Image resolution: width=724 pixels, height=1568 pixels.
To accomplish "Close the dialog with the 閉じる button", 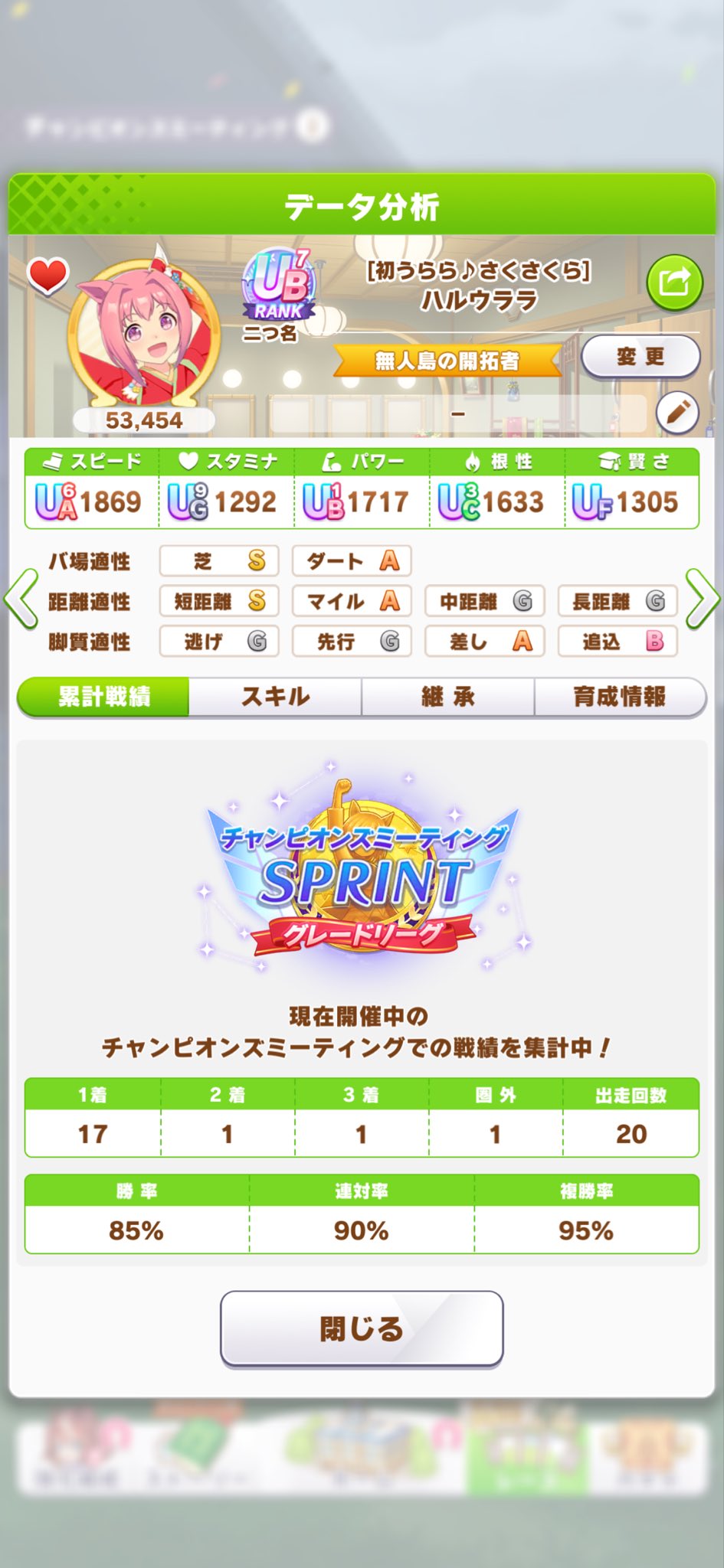I will [362, 1328].
